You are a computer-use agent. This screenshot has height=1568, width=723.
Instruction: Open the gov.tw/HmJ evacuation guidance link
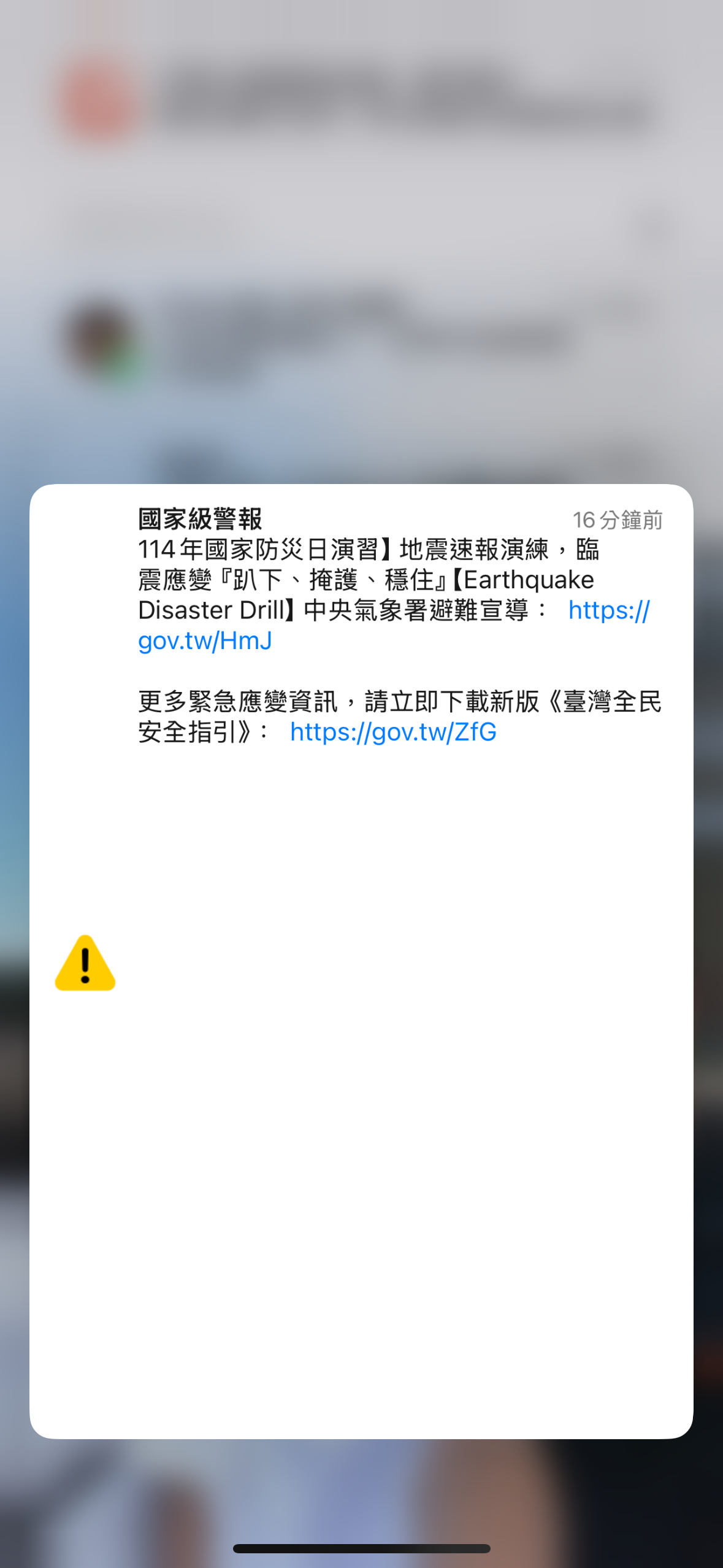coord(205,641)
